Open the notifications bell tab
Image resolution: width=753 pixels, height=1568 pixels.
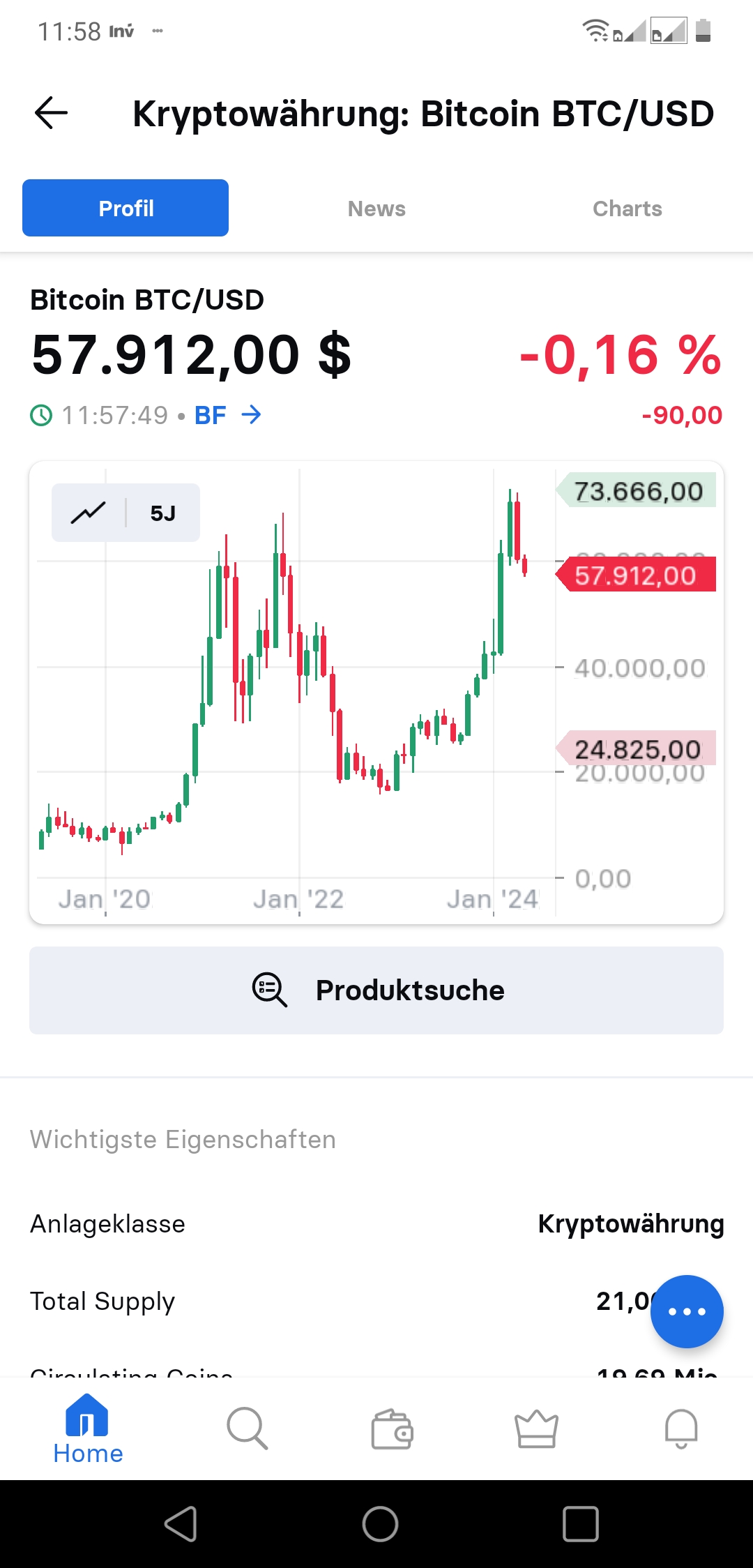(x=681, y=1428)
